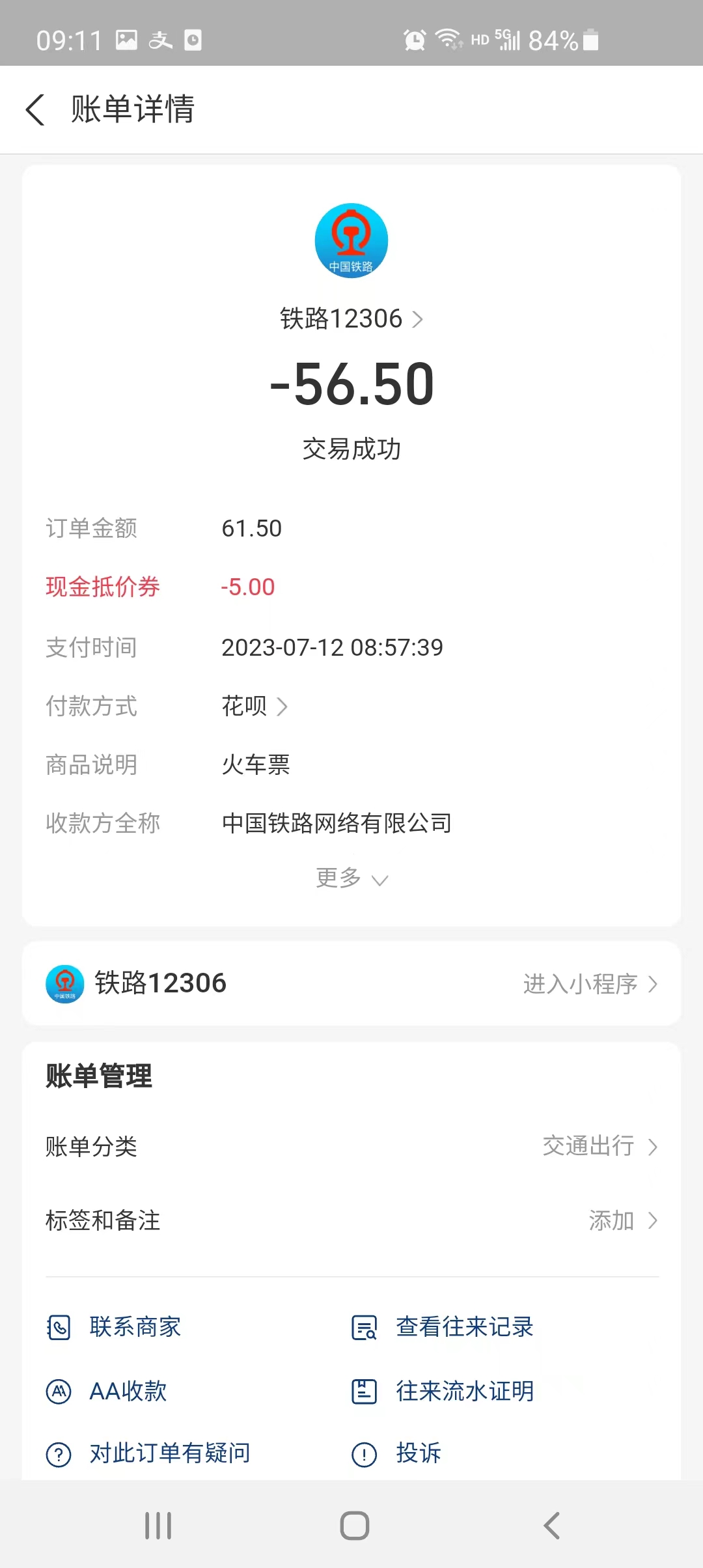703x1568 pixels.
Task: Enter the 铁路12306 mini program
Action: (x=590, y=984)
